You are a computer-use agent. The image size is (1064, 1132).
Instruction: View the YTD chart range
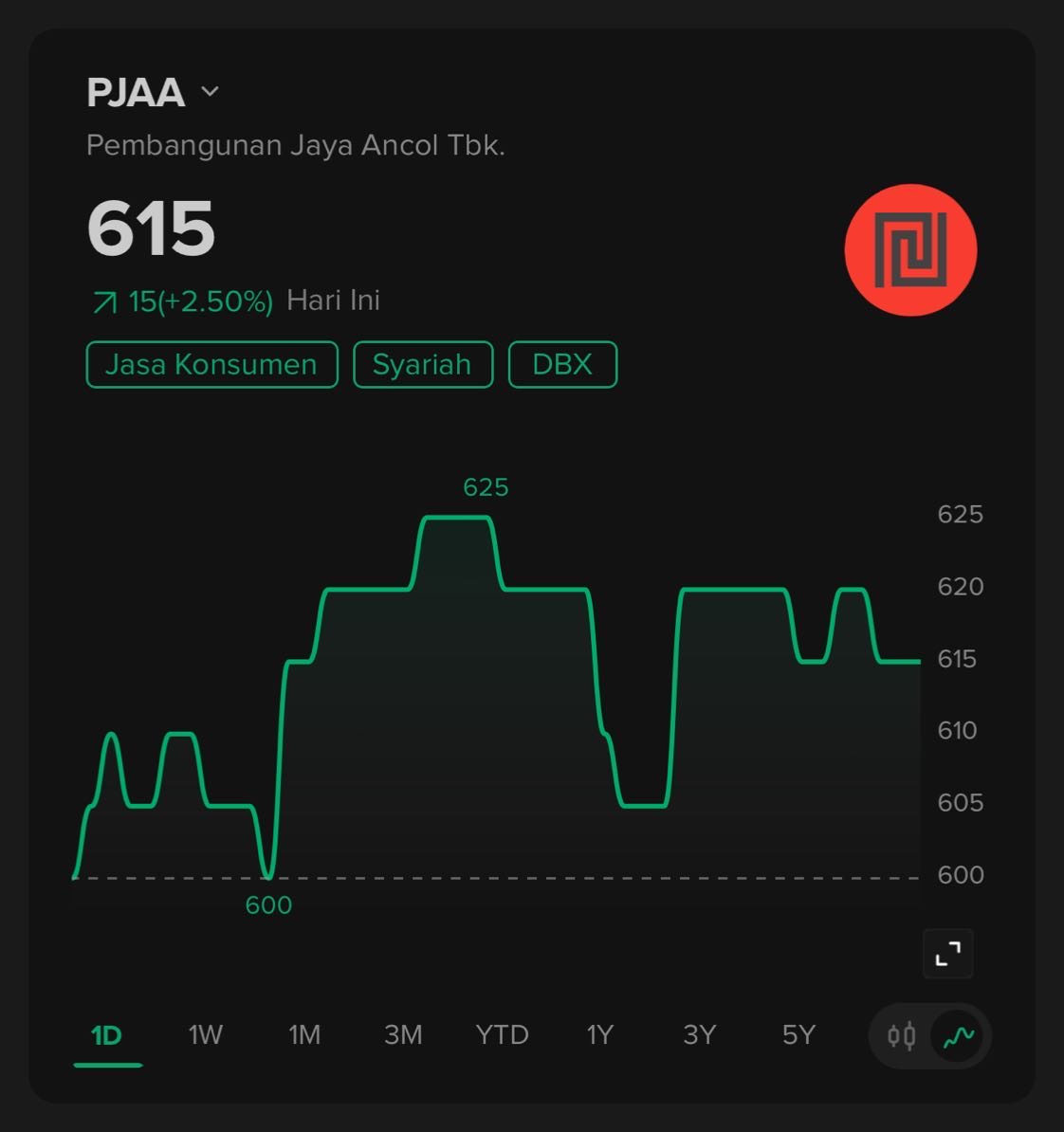click(x=502, y=1034)
